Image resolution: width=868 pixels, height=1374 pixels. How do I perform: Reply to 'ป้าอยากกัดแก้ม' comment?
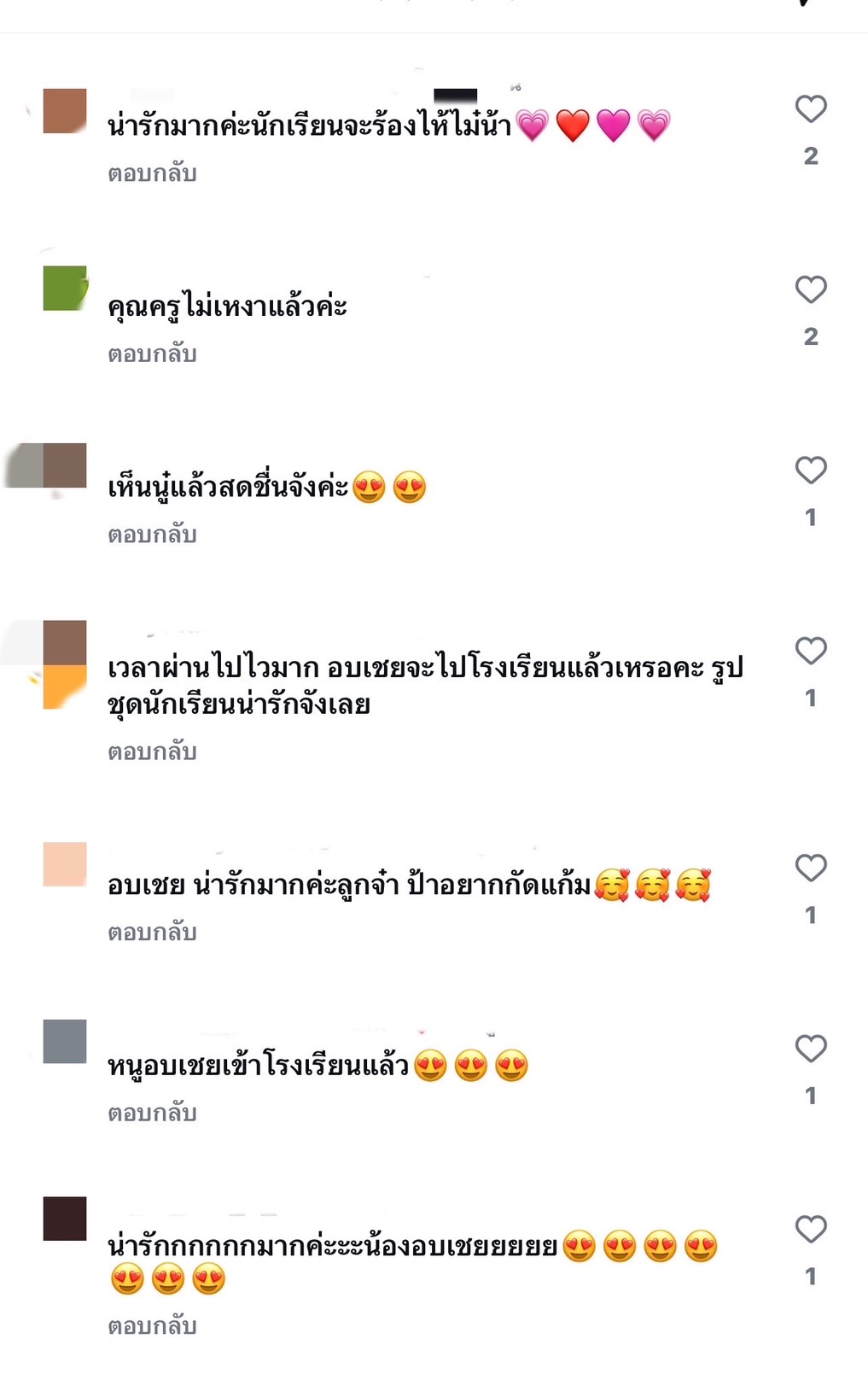point(152,933)
